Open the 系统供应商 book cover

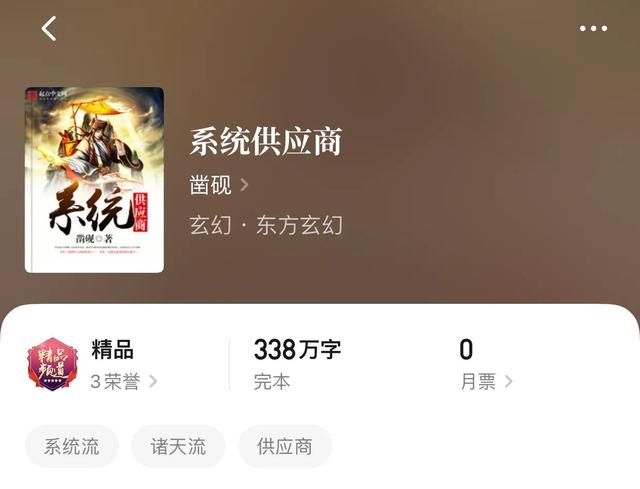[94, 180]
